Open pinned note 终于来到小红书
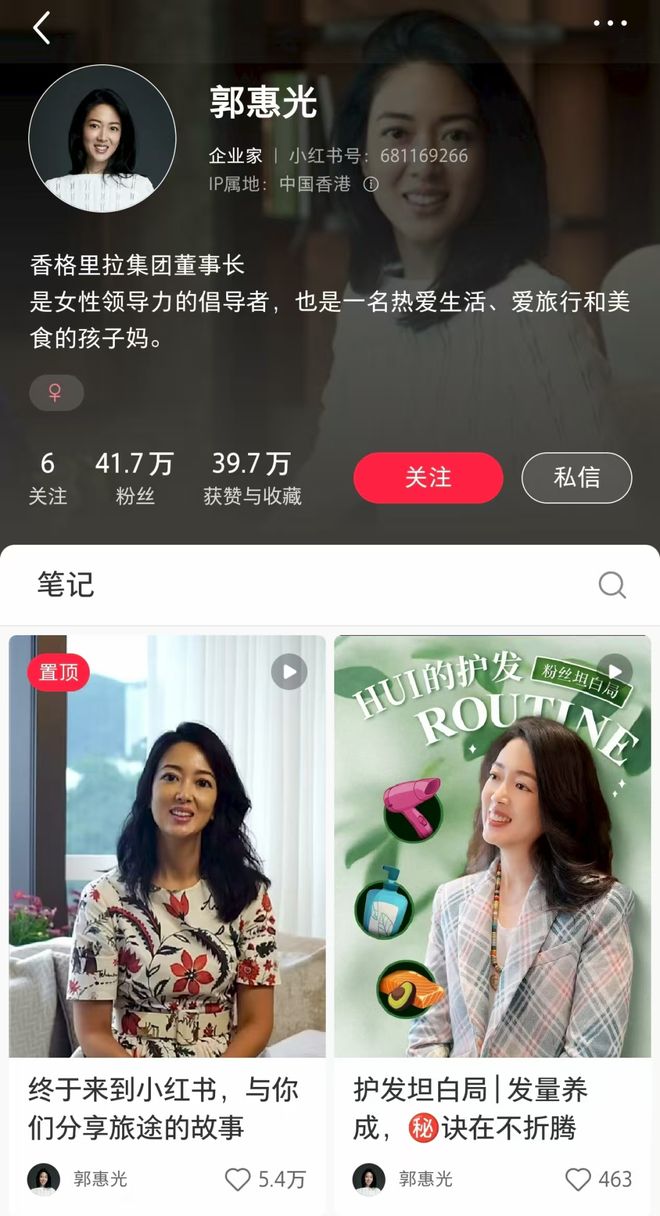Screen dimensions: 660x1216 [x=167, y=846]
